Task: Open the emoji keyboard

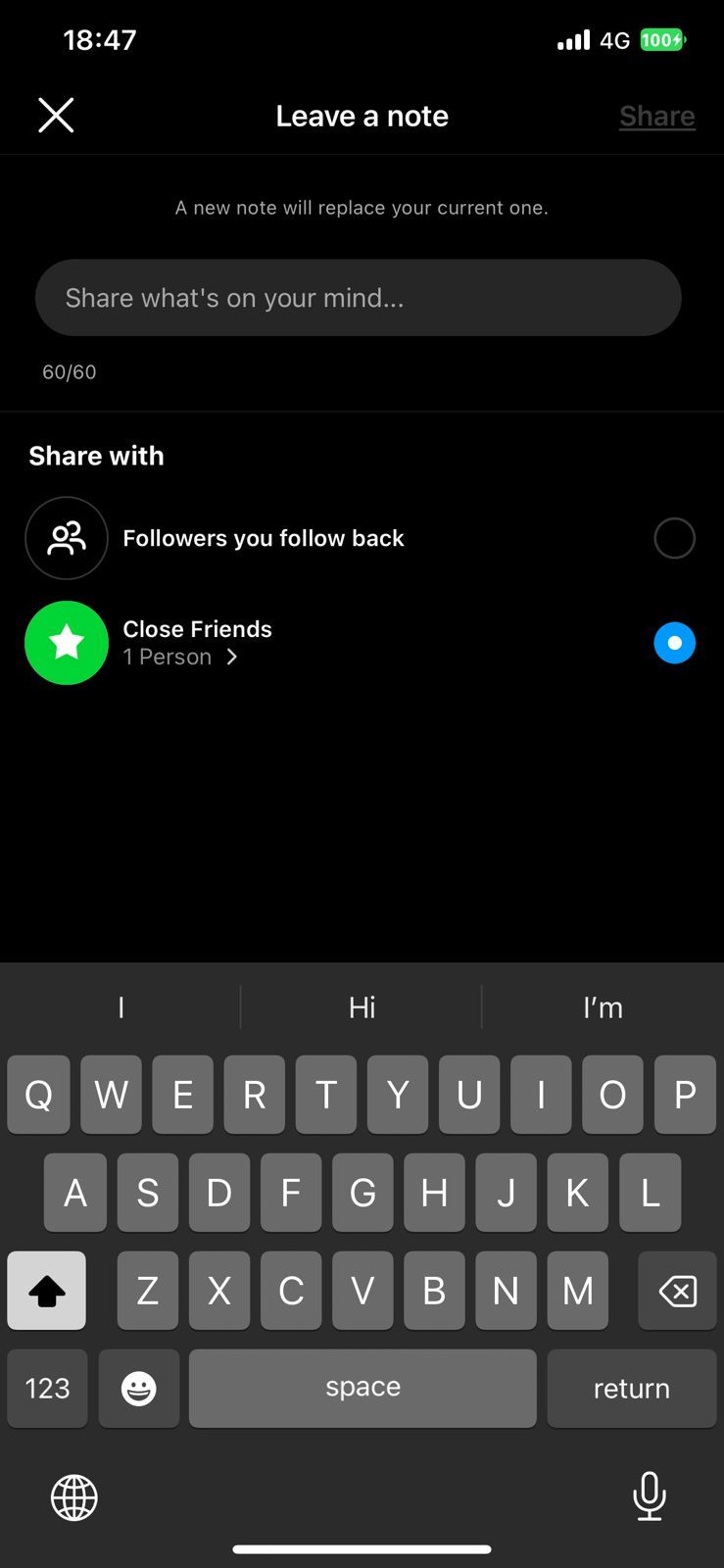Action: click(139, 1388)
